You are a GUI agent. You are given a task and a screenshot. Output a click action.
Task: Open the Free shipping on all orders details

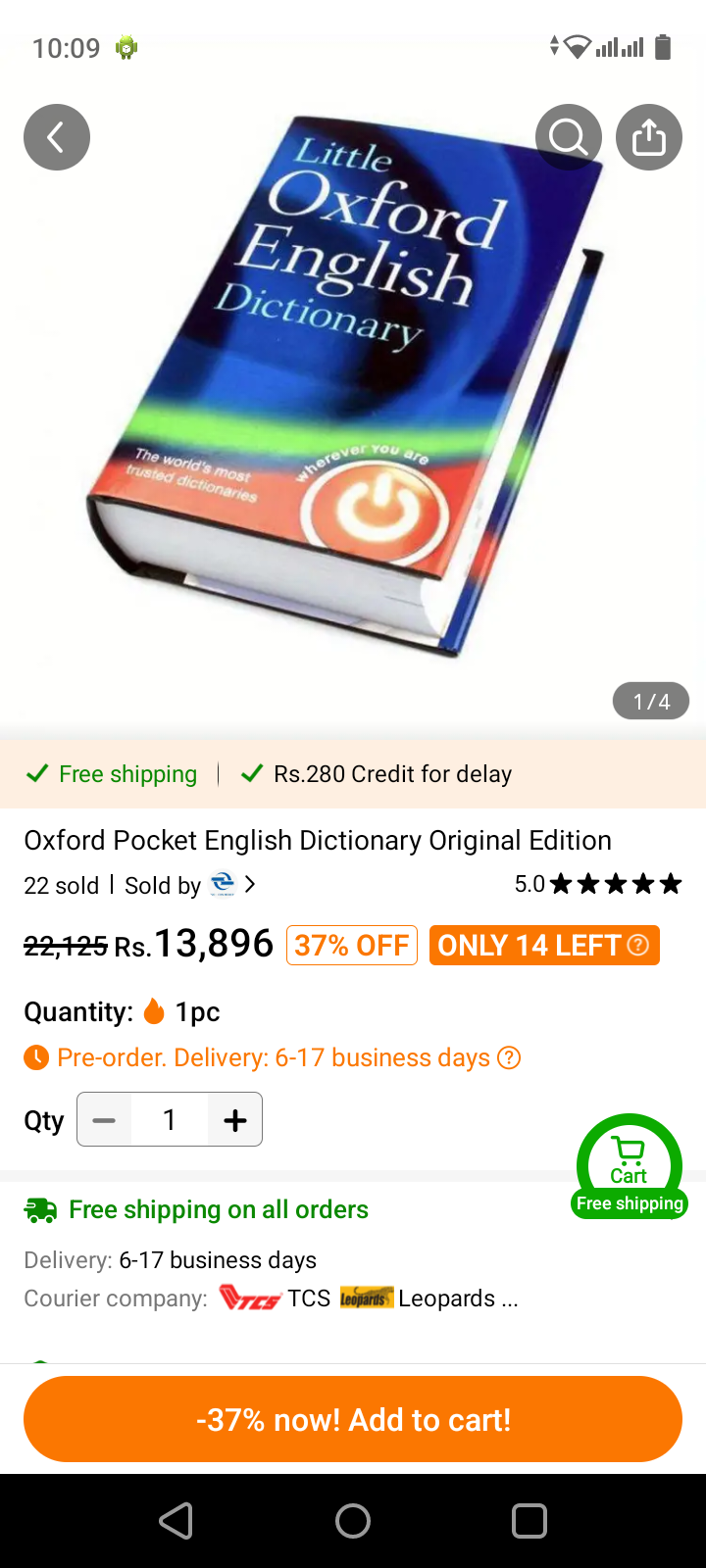pyautogui.click(x=196, y=1210)
